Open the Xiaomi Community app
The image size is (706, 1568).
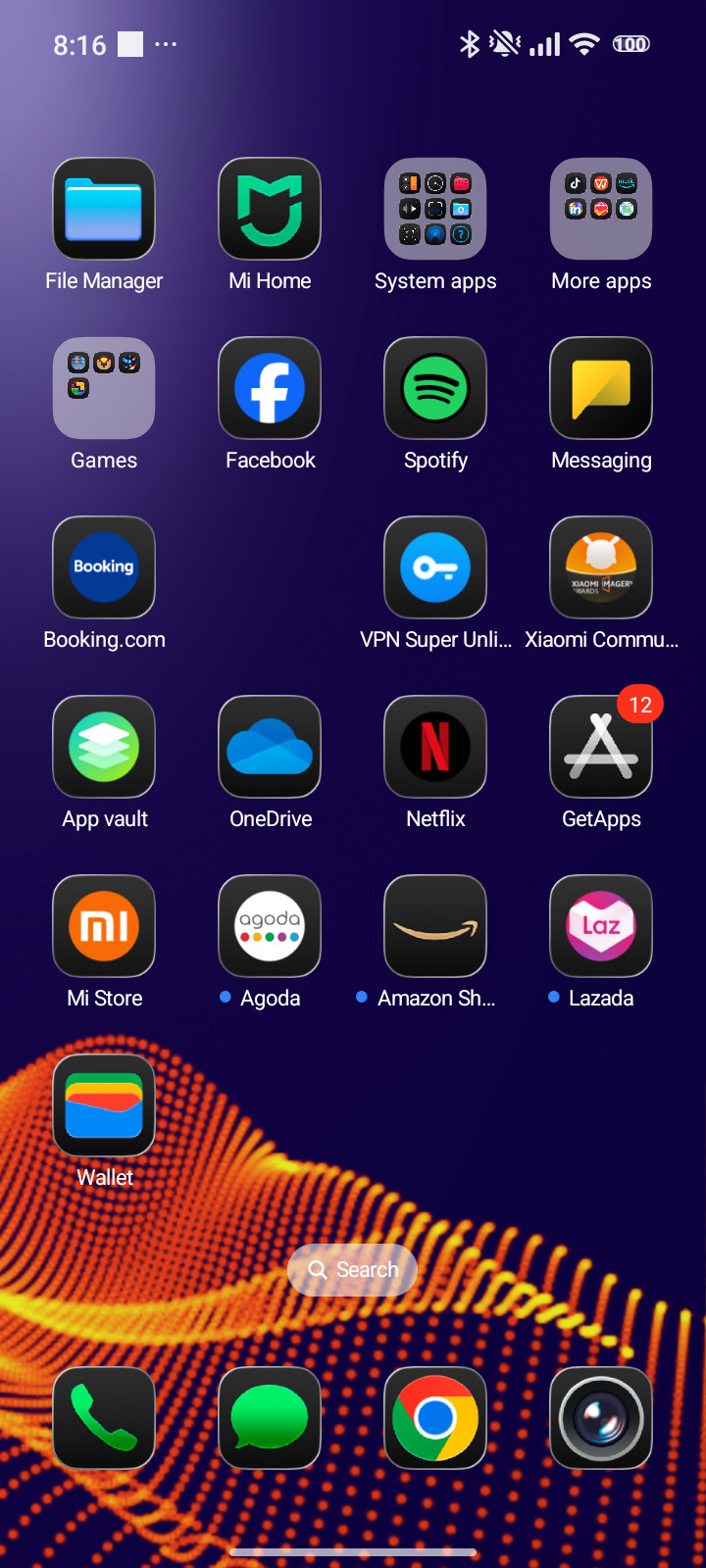point(601,567)
